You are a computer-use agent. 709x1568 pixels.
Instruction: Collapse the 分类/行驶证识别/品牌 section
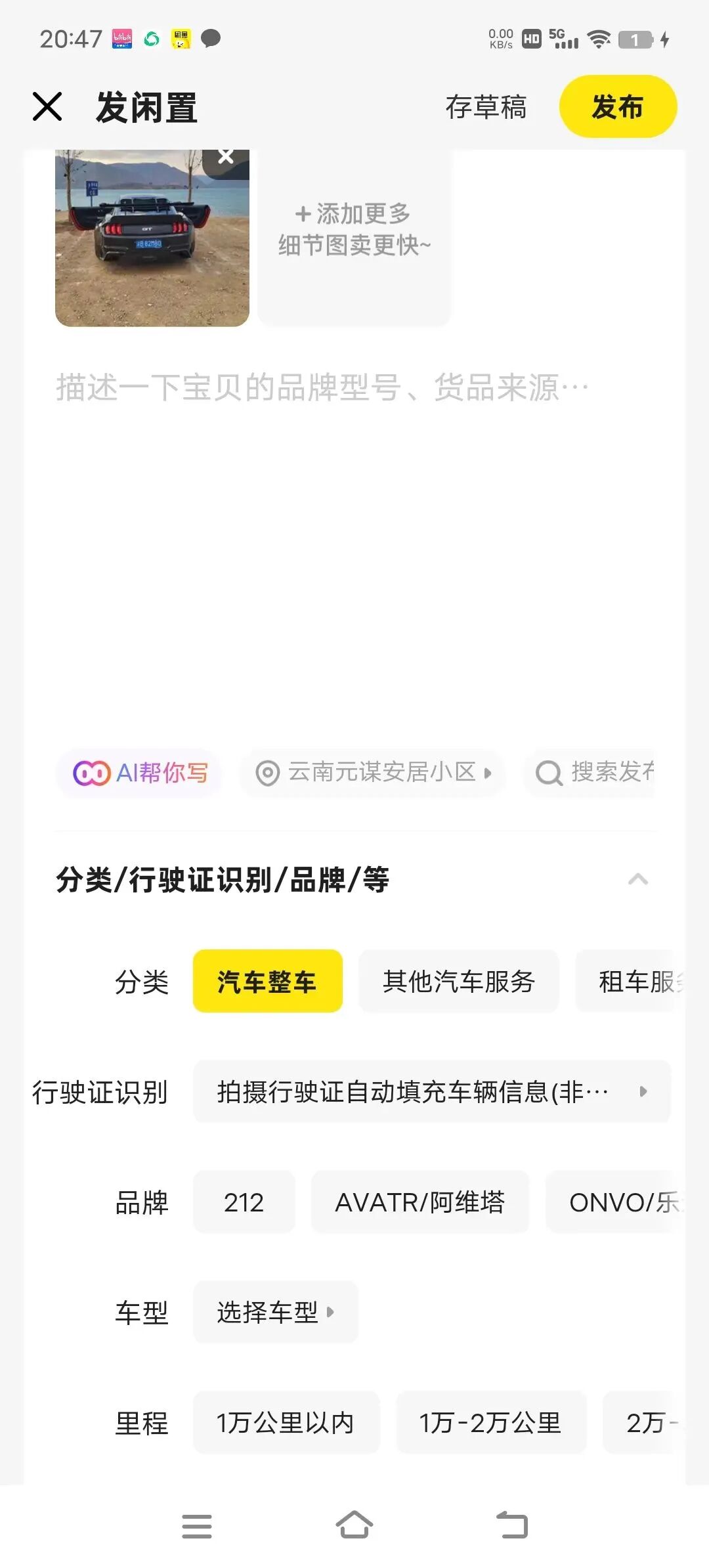coord(637,880)
